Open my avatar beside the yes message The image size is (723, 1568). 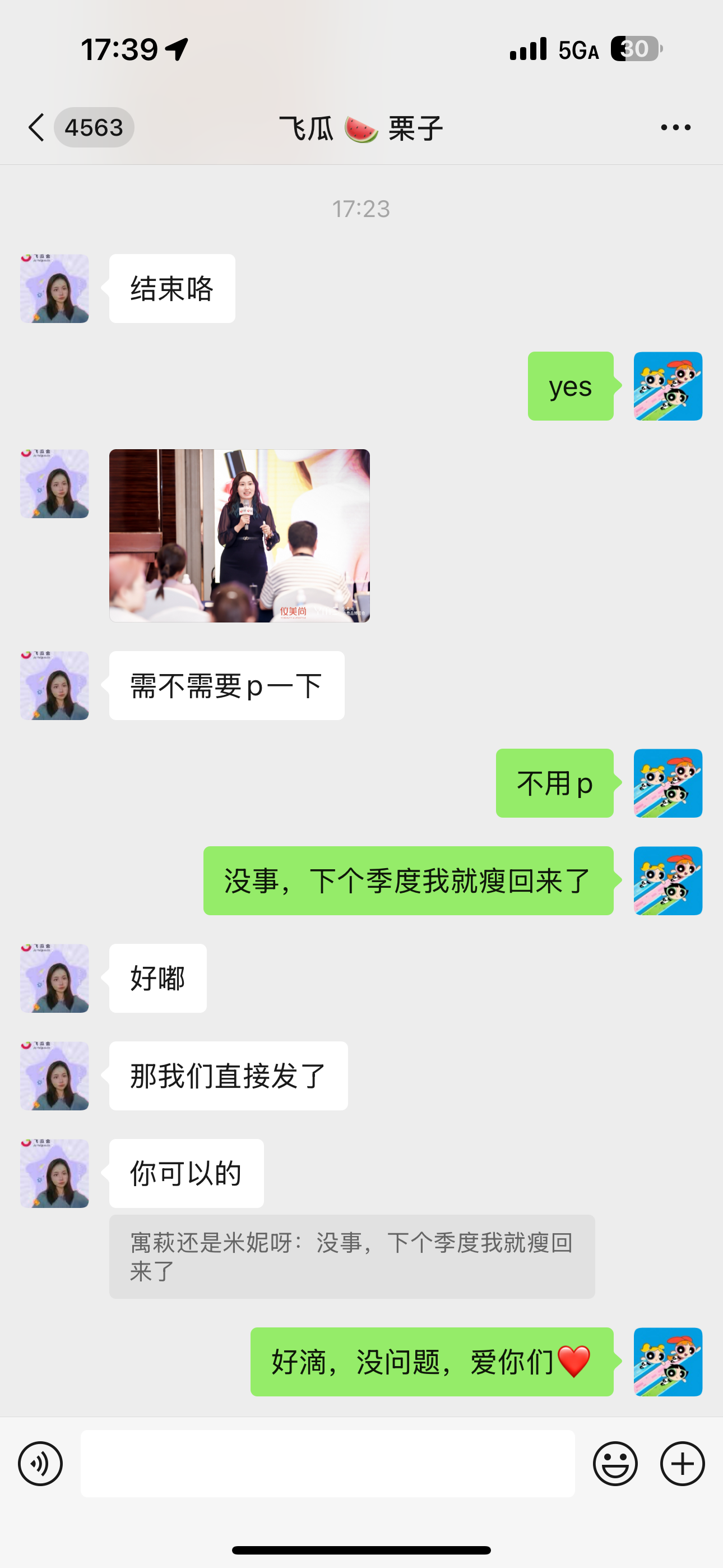coord(668,386)
